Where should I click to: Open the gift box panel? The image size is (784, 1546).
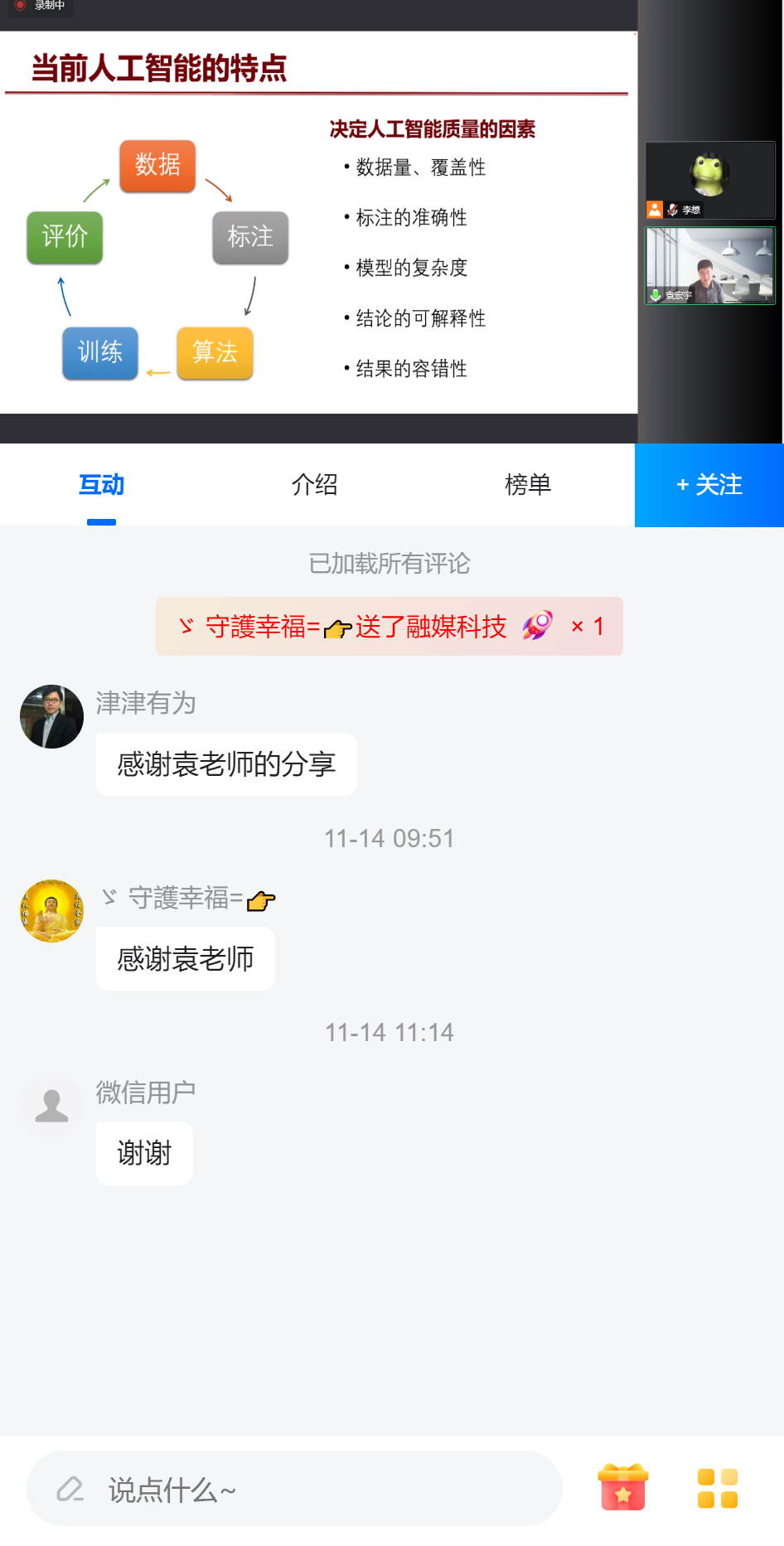pos(622,1487)
